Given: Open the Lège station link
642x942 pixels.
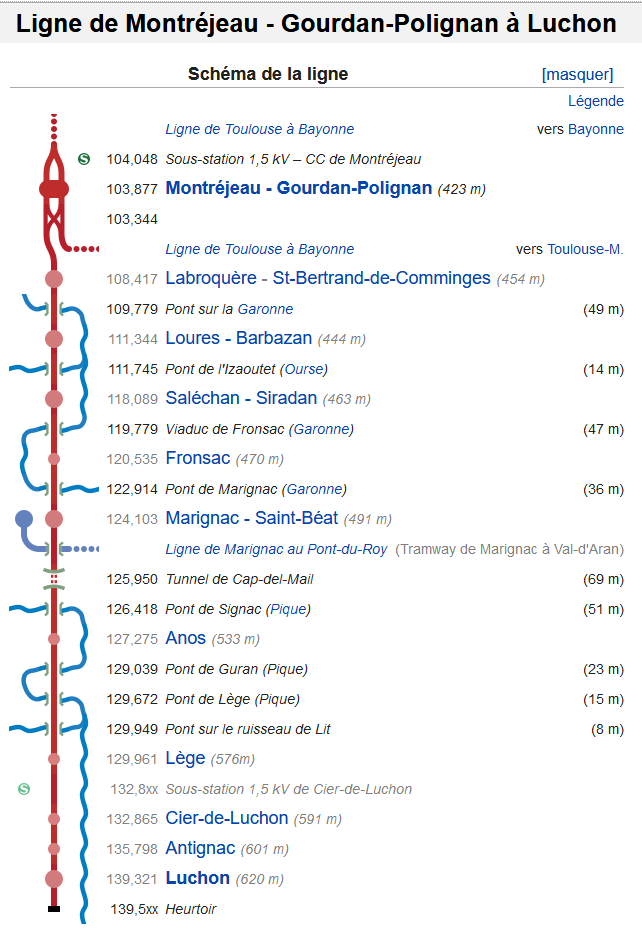Looking at the screenshot, I should tap(185, 758).
